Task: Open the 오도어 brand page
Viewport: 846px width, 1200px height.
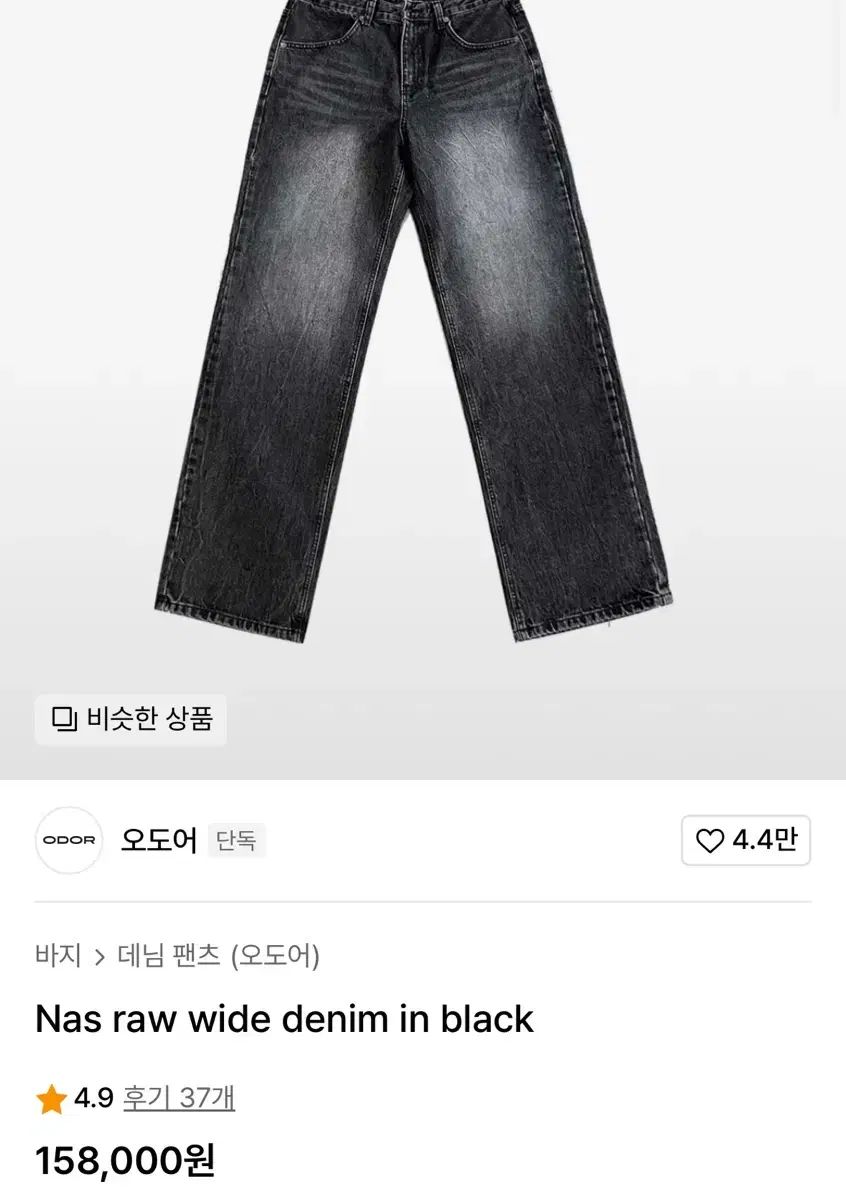Action: click(159, 840)
